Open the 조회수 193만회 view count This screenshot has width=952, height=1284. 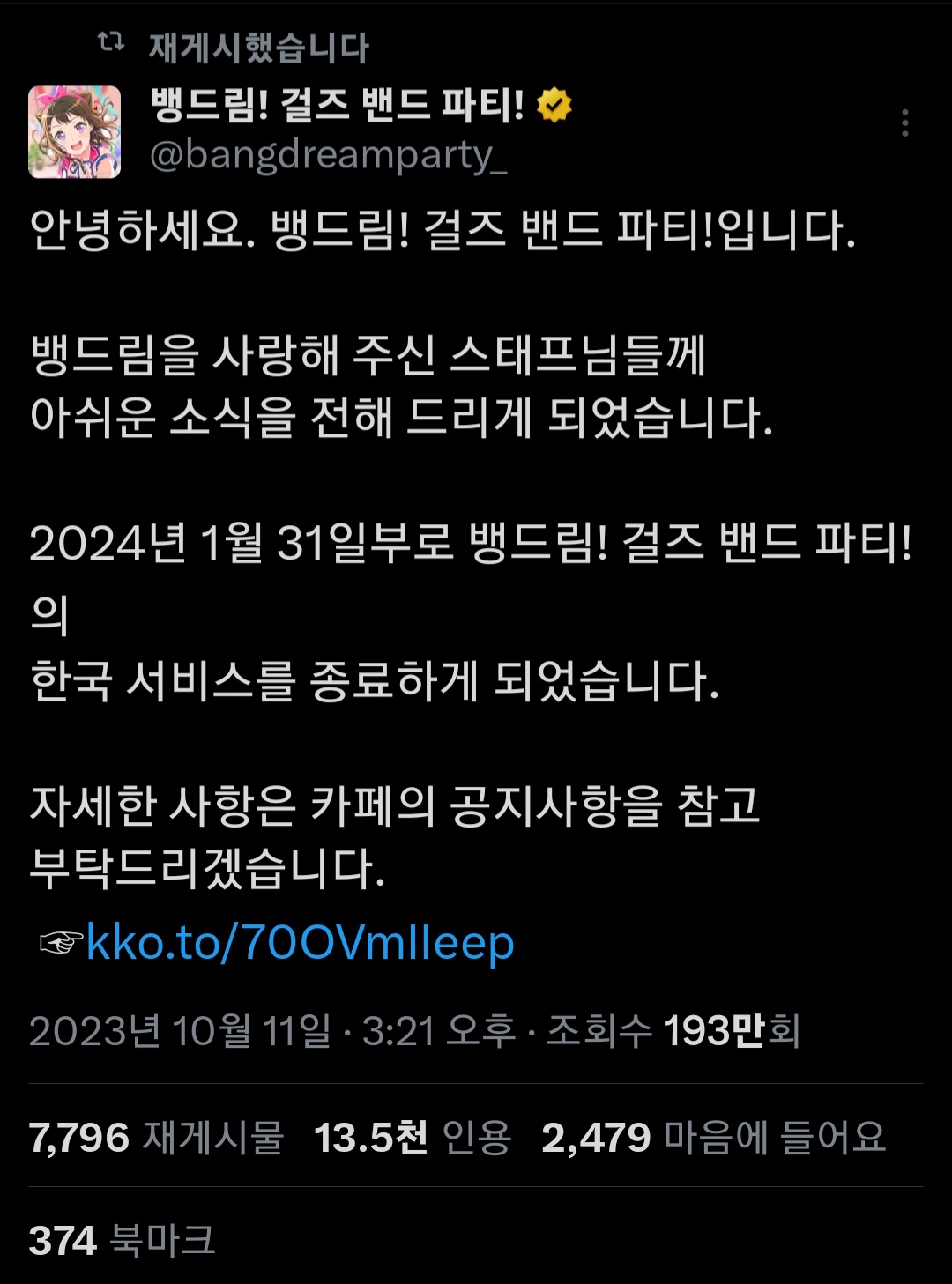point(673,1030)
